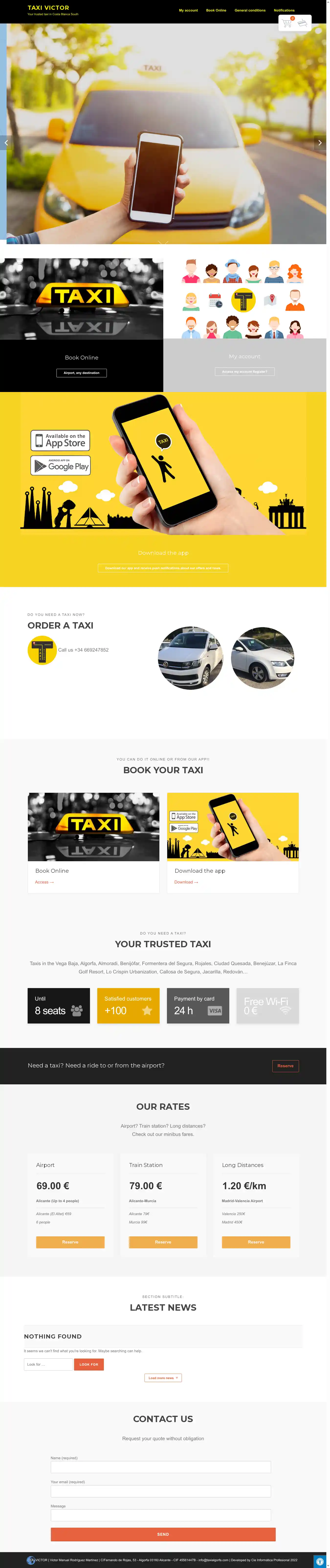Go to next slide with right arrow
Image resolution: width=330 pixels, height=1568 pixels.
320,143
